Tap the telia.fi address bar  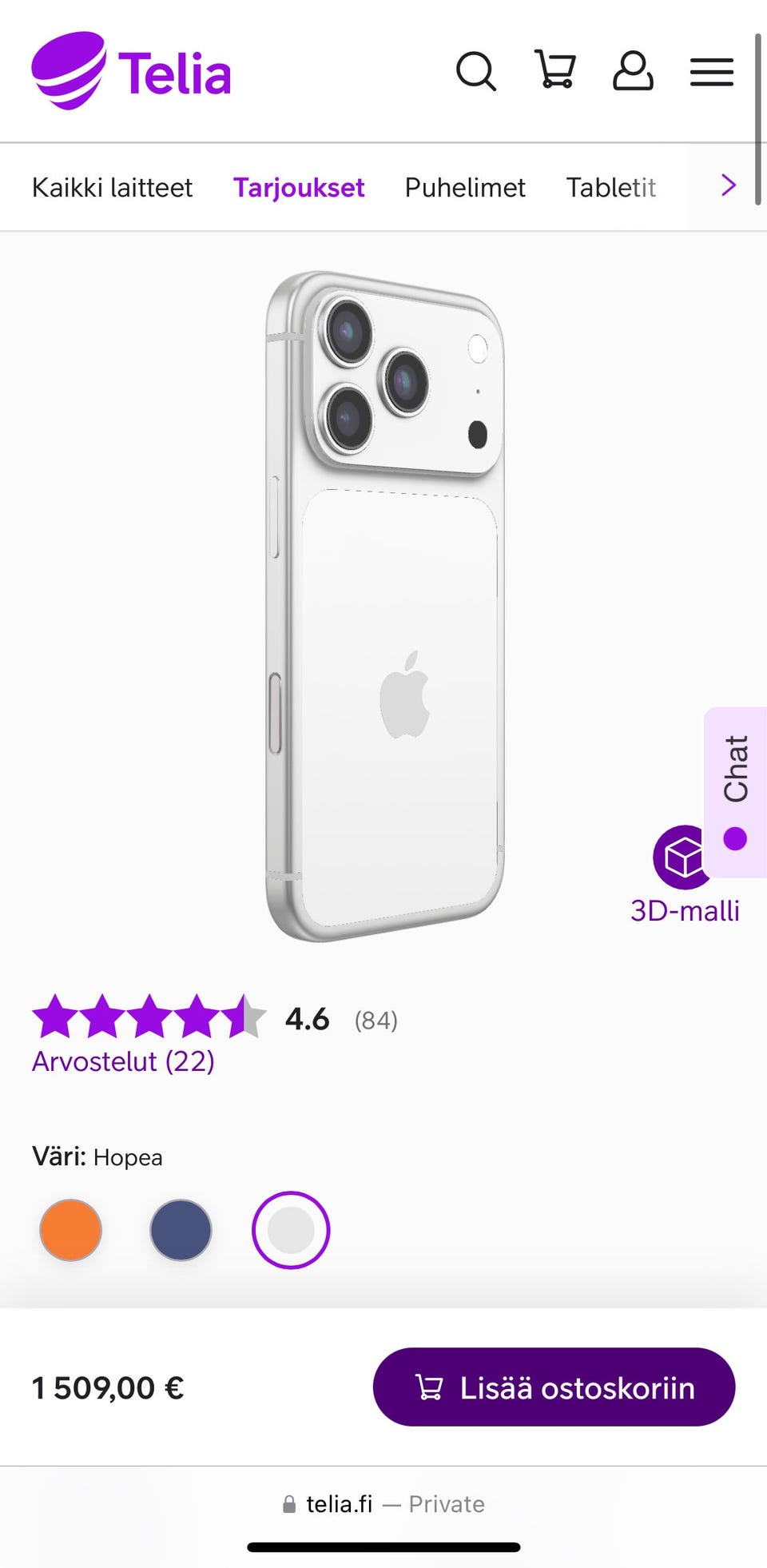tap(383, 1504)
